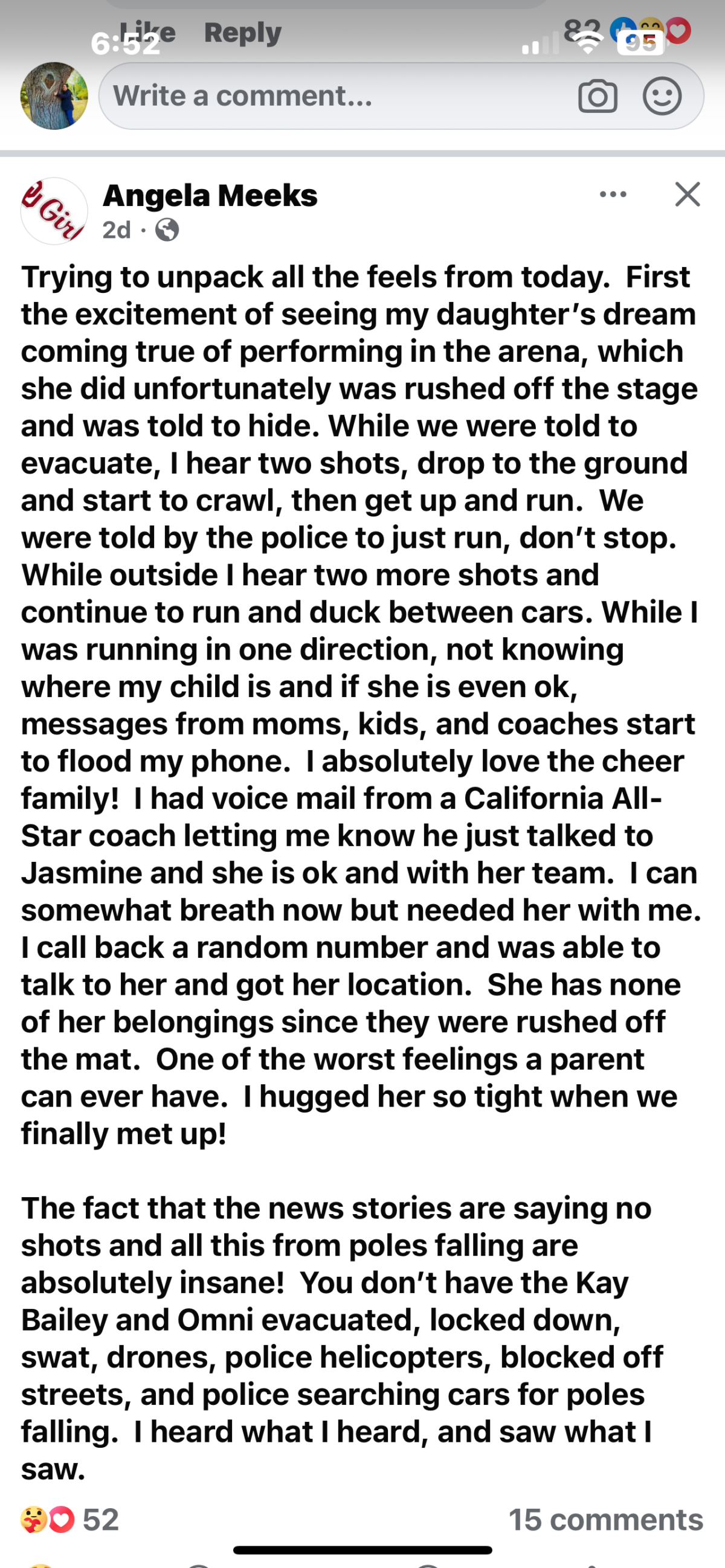Like the comment above the post
Image resolution: width=725 pixels, height=1568 pixels.
pos(148,31)
